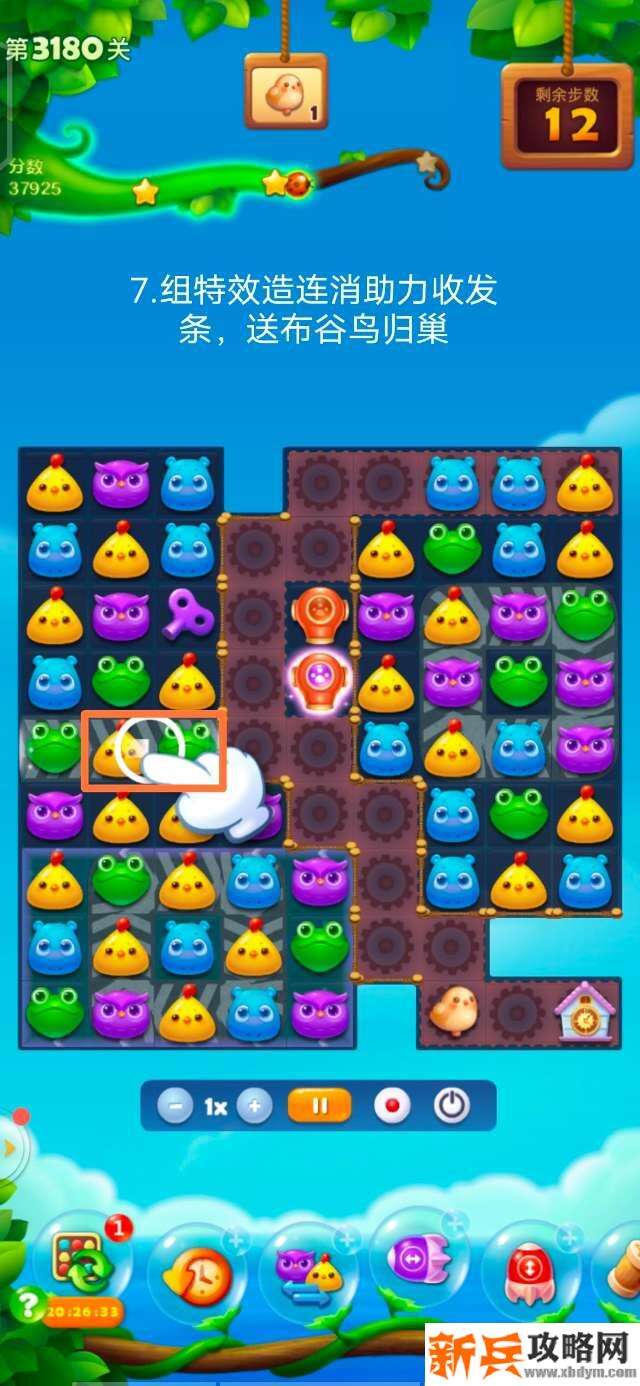Image resolution: width=640 pixels, height=1386 pixels.
Task: Start recording with the red dot button
Action: click(392, 1107)
